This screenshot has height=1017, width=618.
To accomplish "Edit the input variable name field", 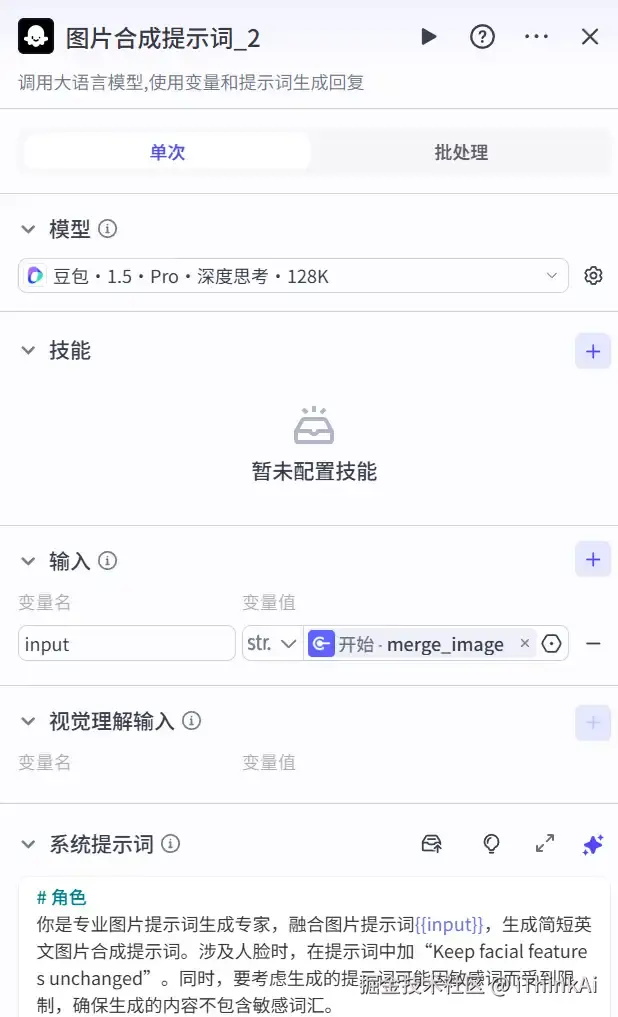I will pyautogui.click(x=127, y=644).
